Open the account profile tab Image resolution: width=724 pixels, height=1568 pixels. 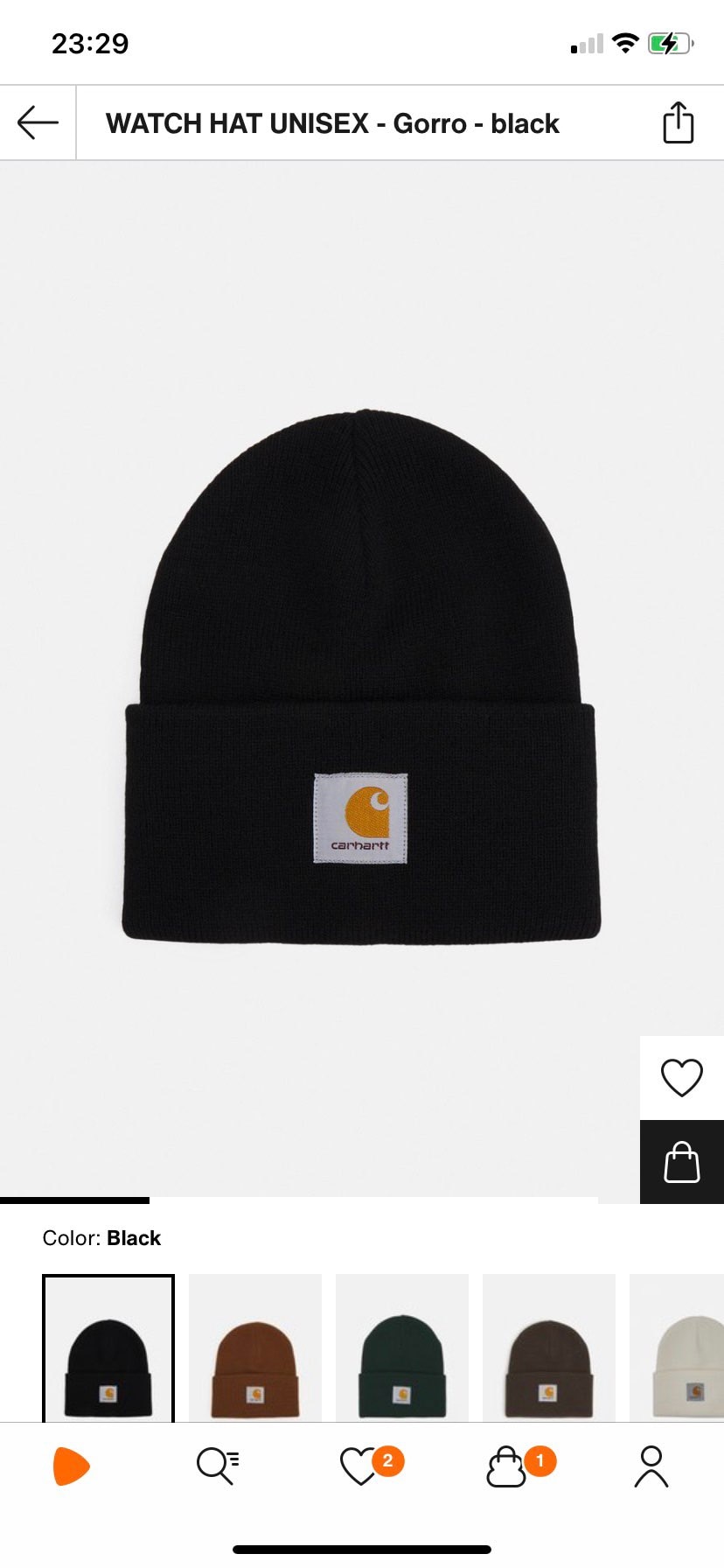point(651,1466)
